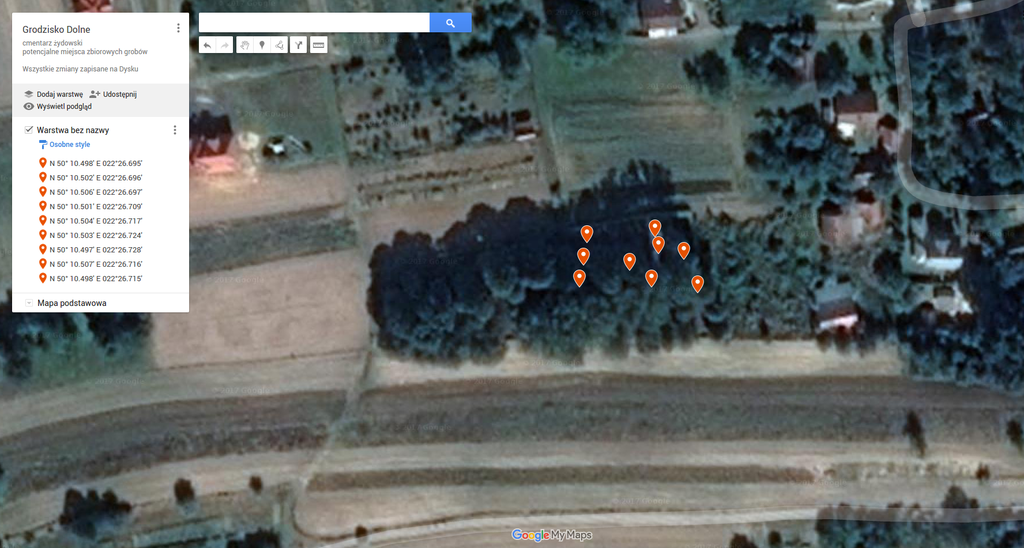Open the Grodzisko Dolne map overflow menu
The height and width of the screenshot is (548, 1024).
pyautogui.click(x=178, y=28)
